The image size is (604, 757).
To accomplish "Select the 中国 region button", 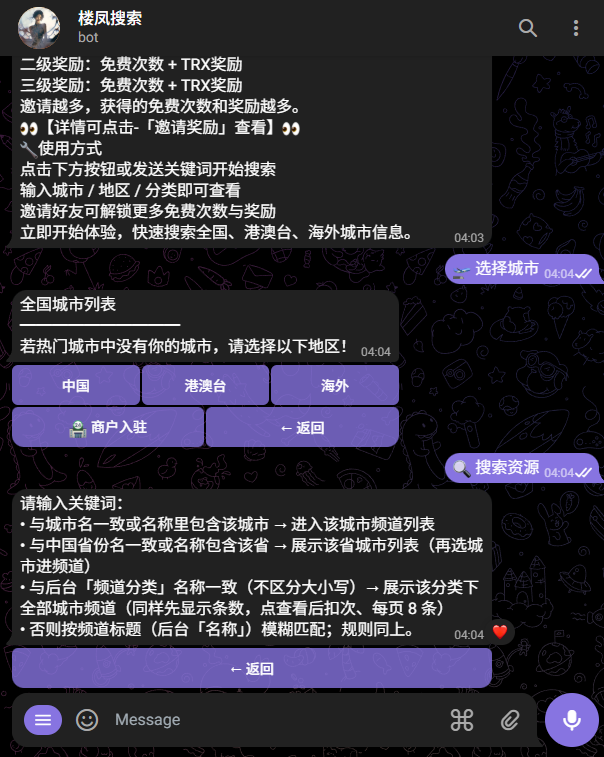I will point(76,385).
